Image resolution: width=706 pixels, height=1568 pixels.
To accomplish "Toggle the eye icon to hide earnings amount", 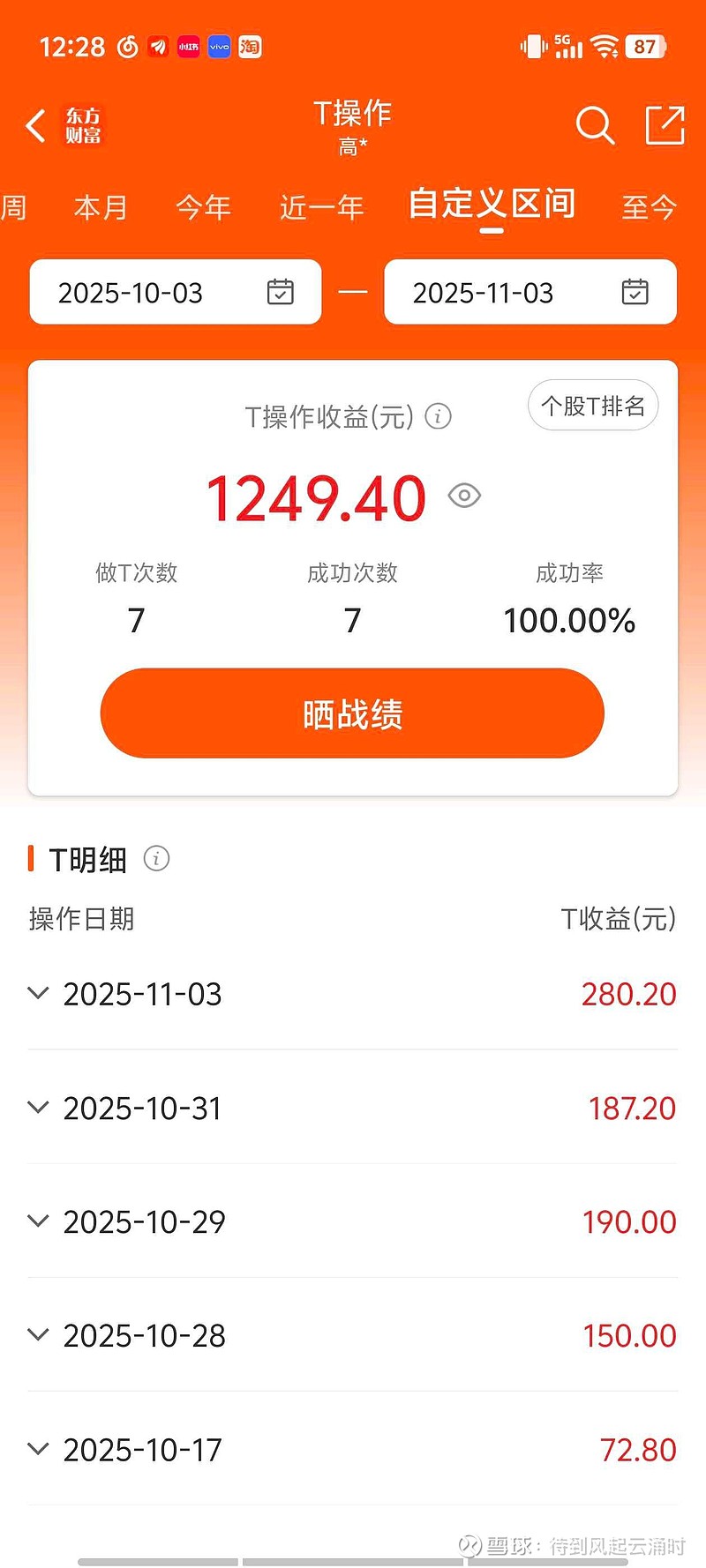I will coord(463,497).
